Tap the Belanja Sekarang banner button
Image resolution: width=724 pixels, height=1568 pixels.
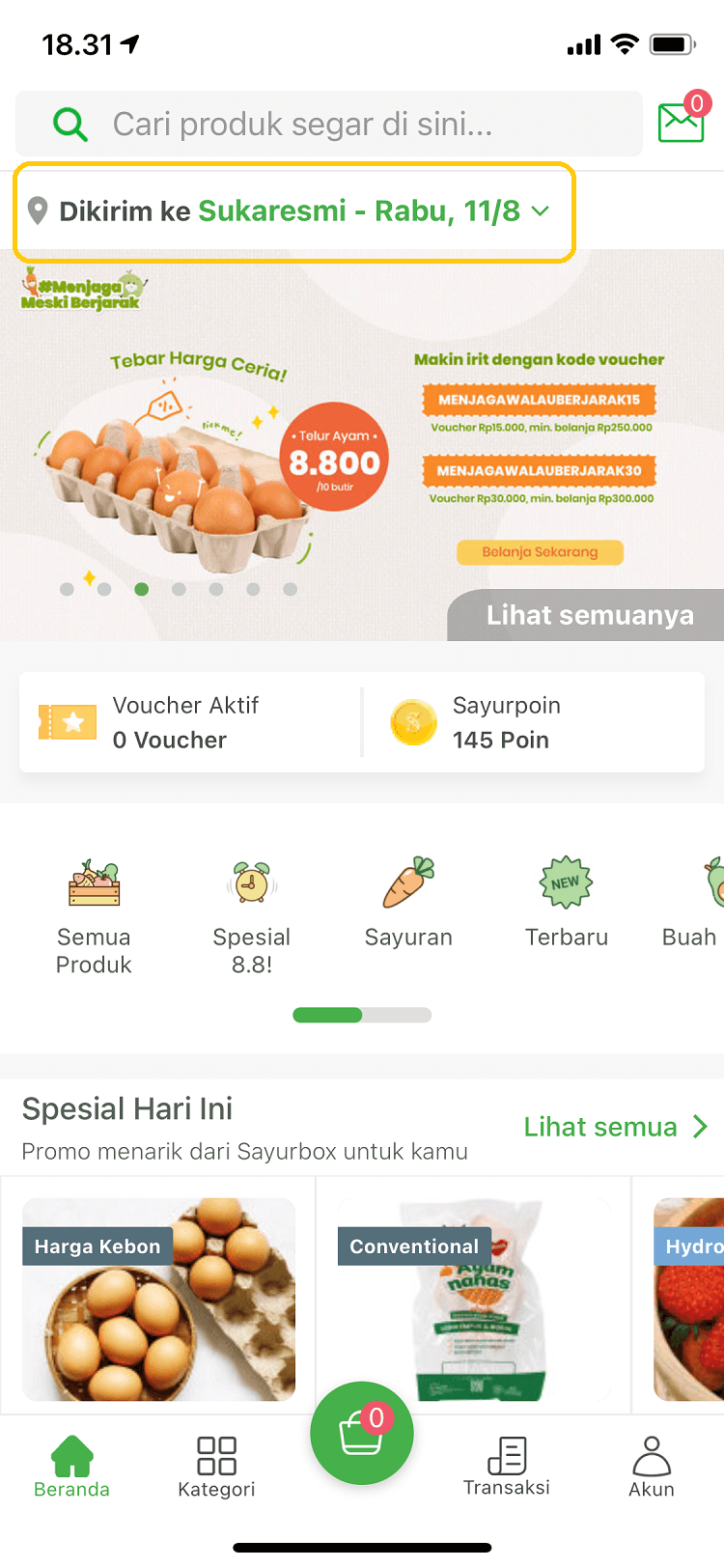540,552
